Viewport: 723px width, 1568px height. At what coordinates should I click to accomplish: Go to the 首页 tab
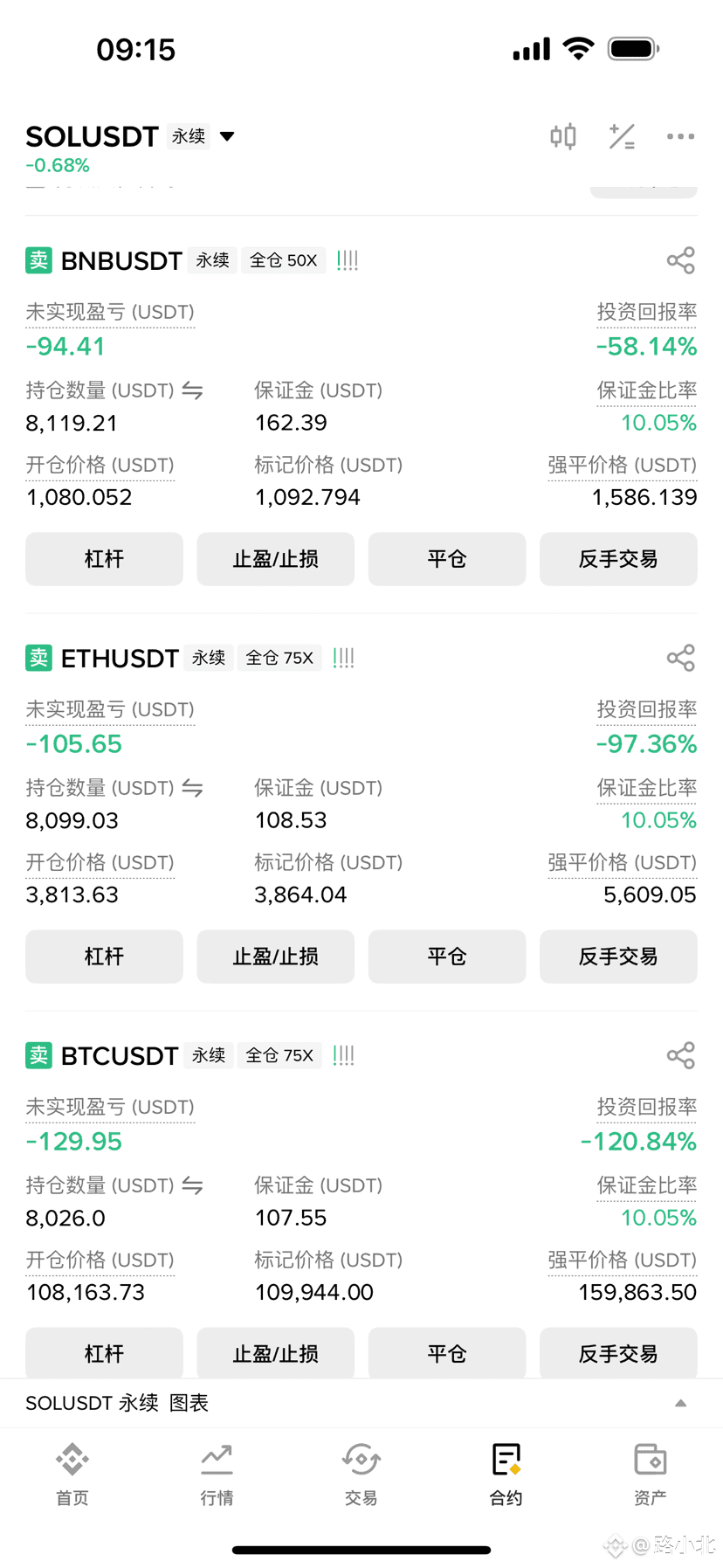click(72, 1475)
